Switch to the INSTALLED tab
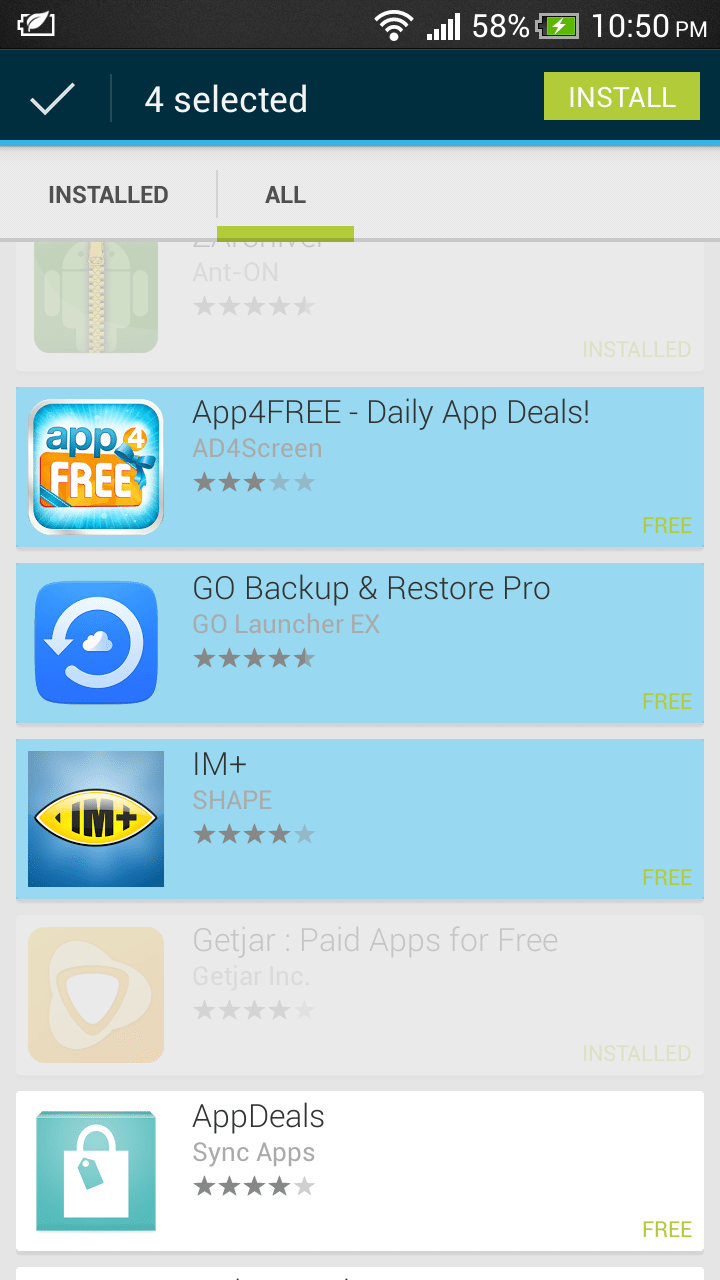The image size is (720, 1280). [108, 195]
